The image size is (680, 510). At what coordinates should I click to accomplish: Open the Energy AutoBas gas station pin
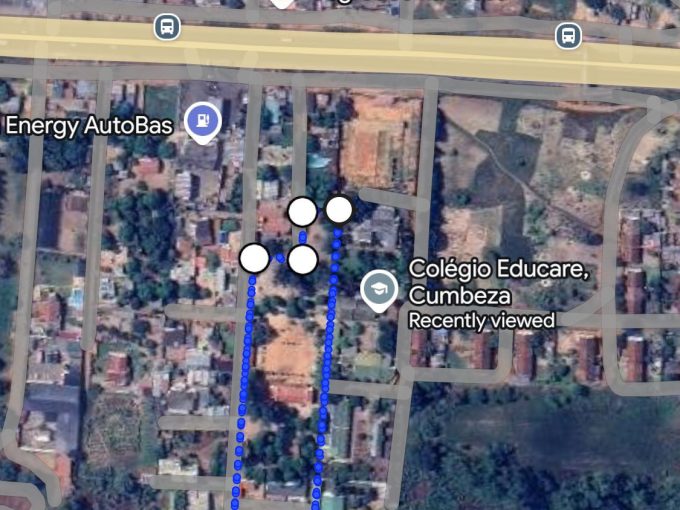click(x=203, y=121)
